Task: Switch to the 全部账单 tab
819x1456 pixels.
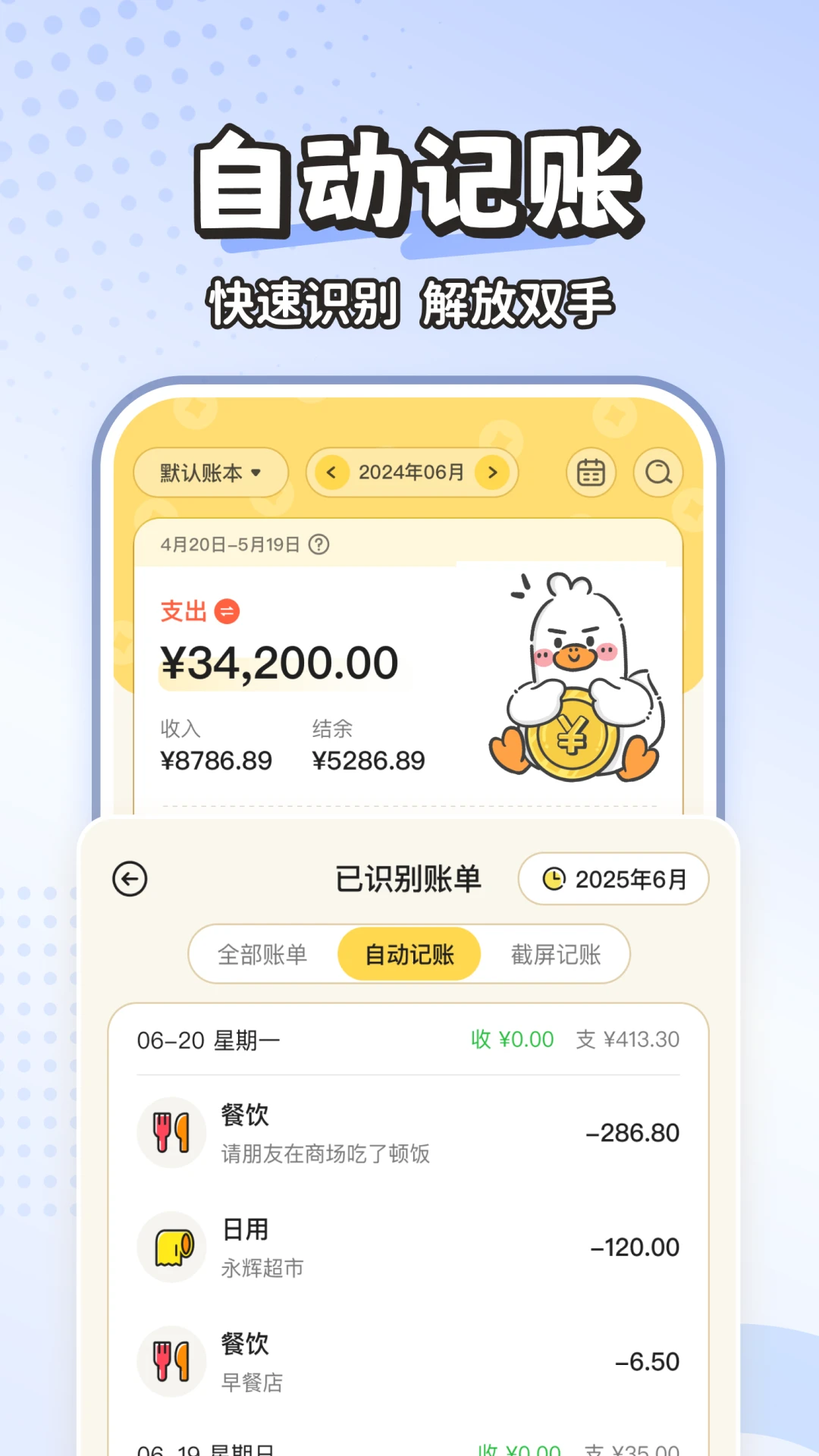Action: pyautogui.click(x=264, y=955)
